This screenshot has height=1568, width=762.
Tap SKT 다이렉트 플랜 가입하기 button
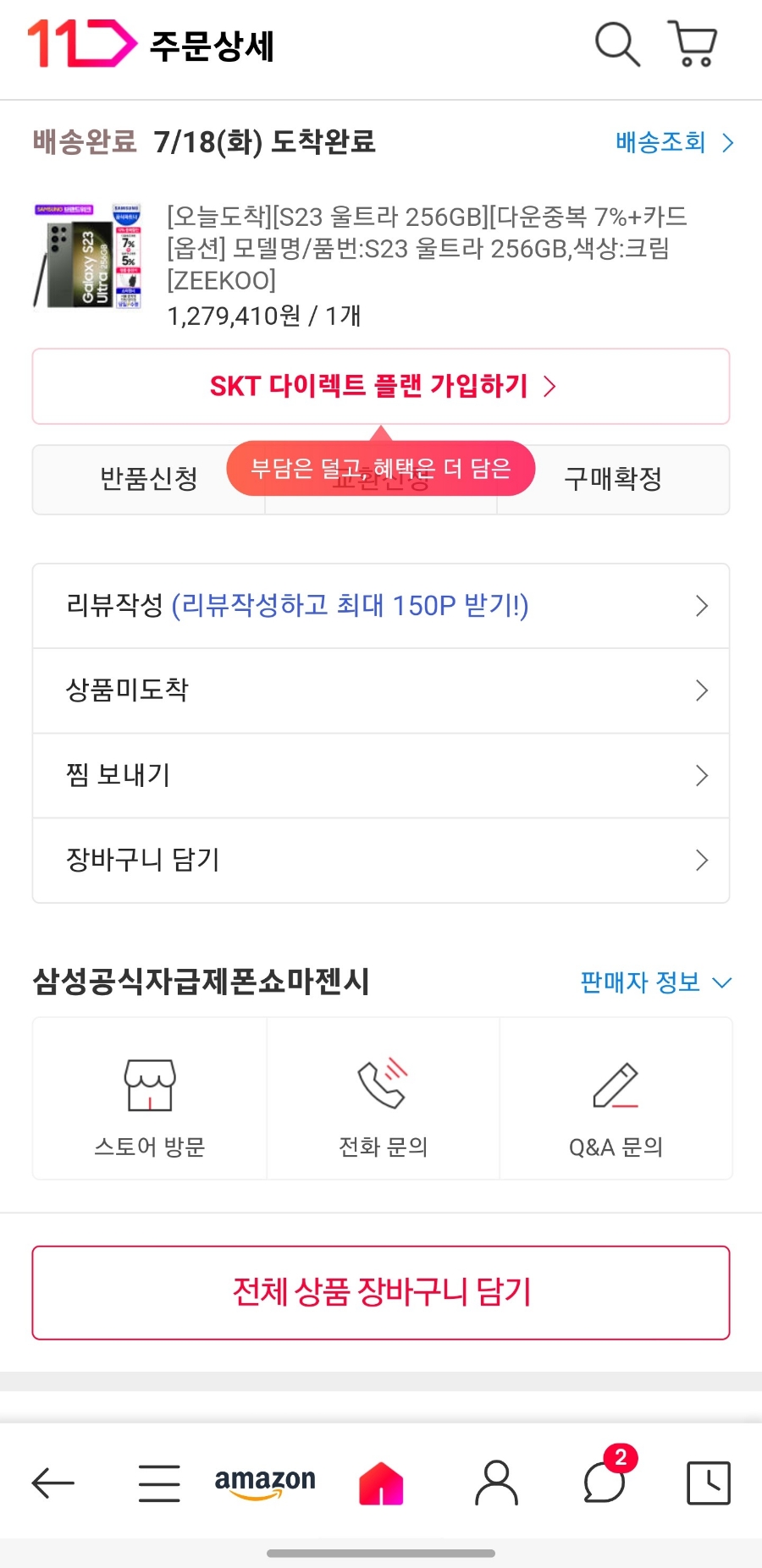381,387
